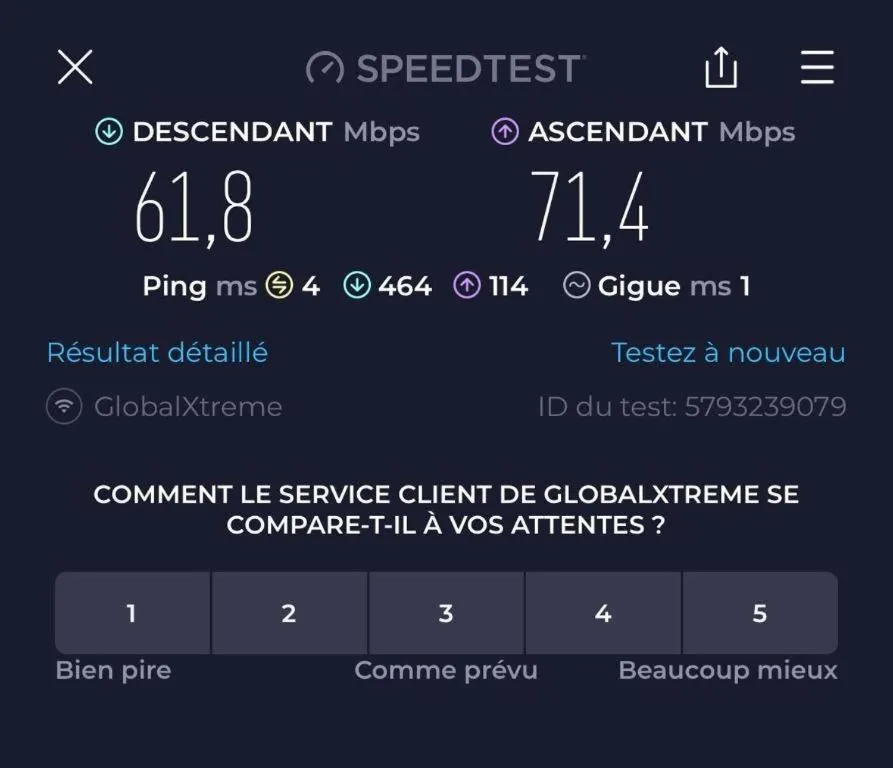The image size is (893, 768).
Task: Close the speed test results
Action: (x=75, y=68)
